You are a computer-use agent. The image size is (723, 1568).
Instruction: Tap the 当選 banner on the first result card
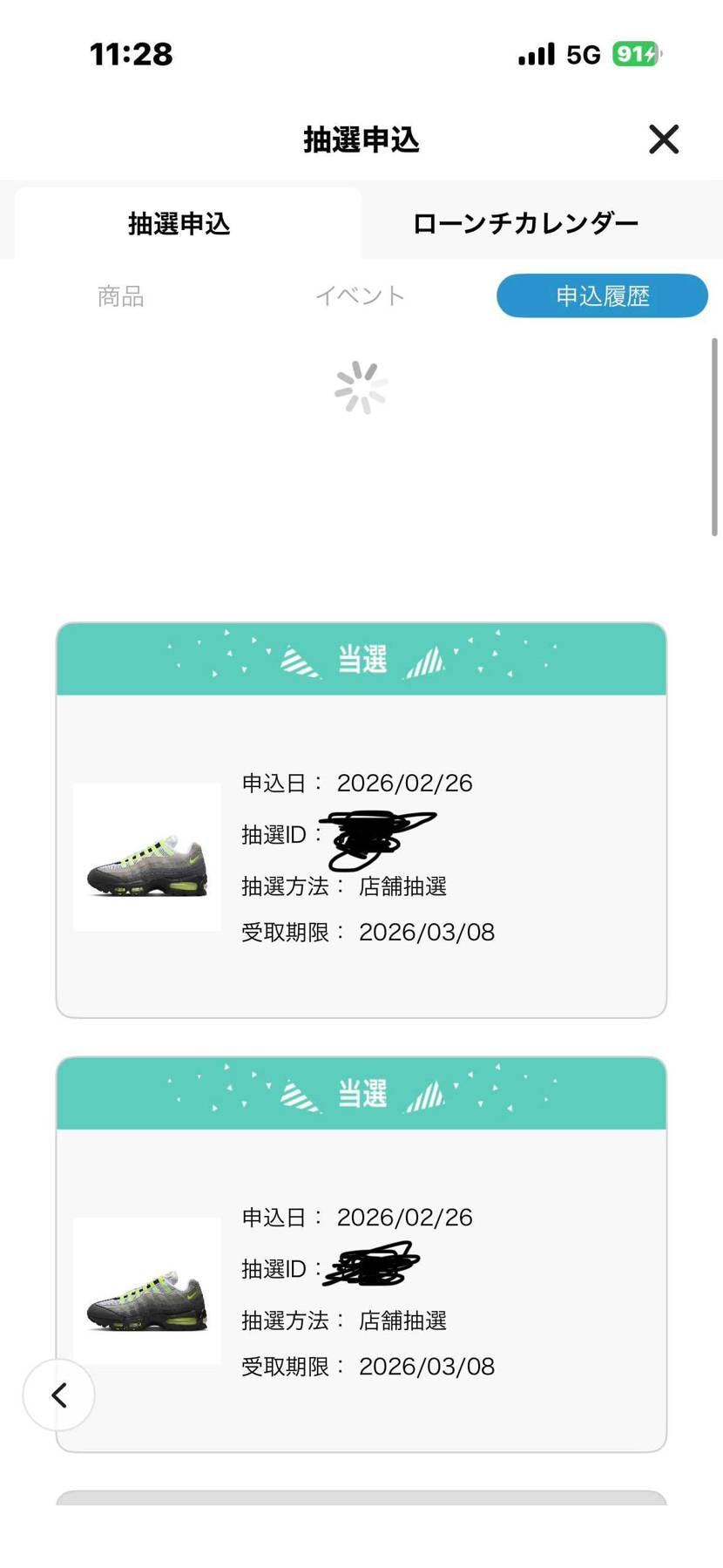[x=361, y=658]
